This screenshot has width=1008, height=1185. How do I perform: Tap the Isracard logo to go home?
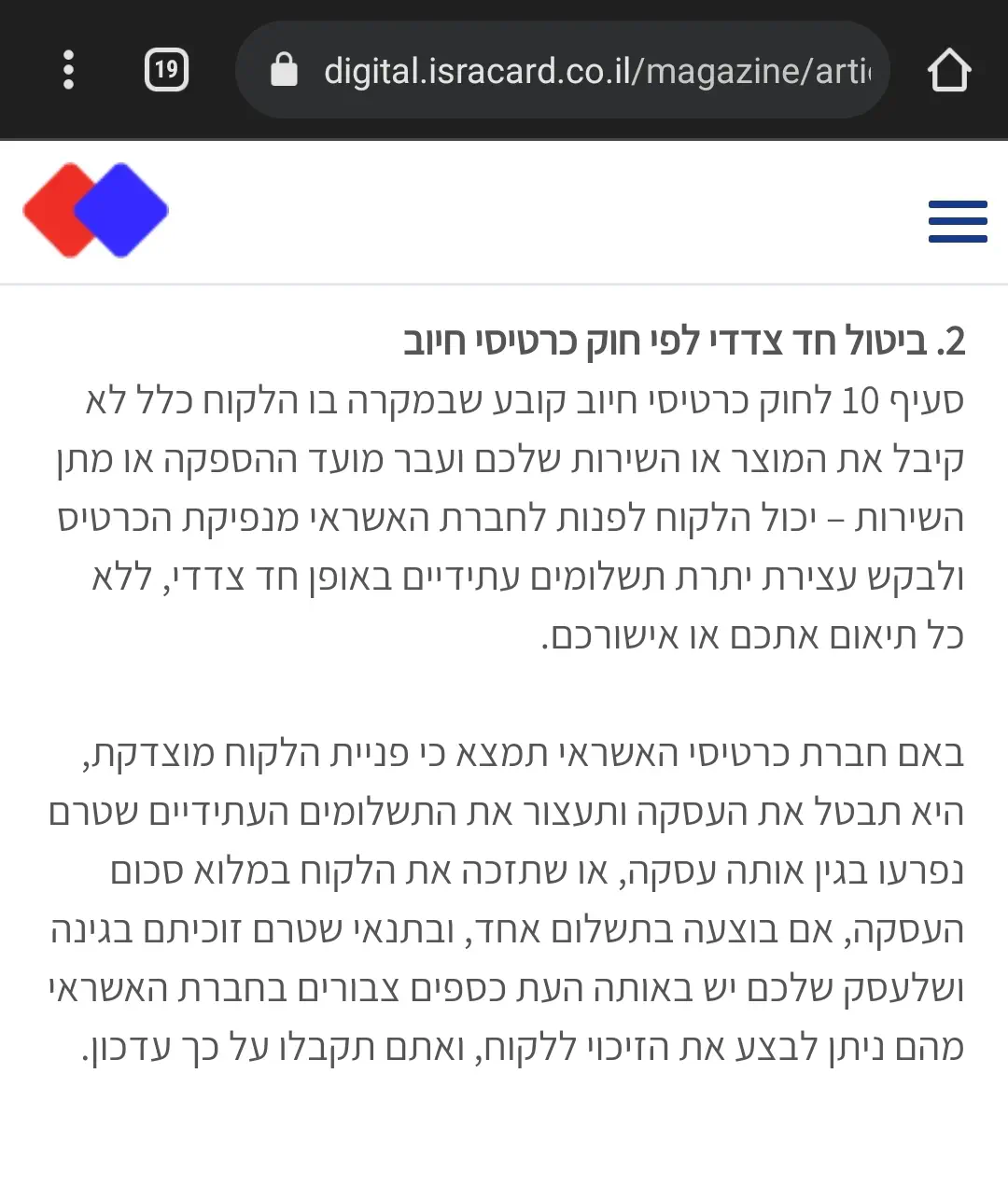tap(96, 211)
